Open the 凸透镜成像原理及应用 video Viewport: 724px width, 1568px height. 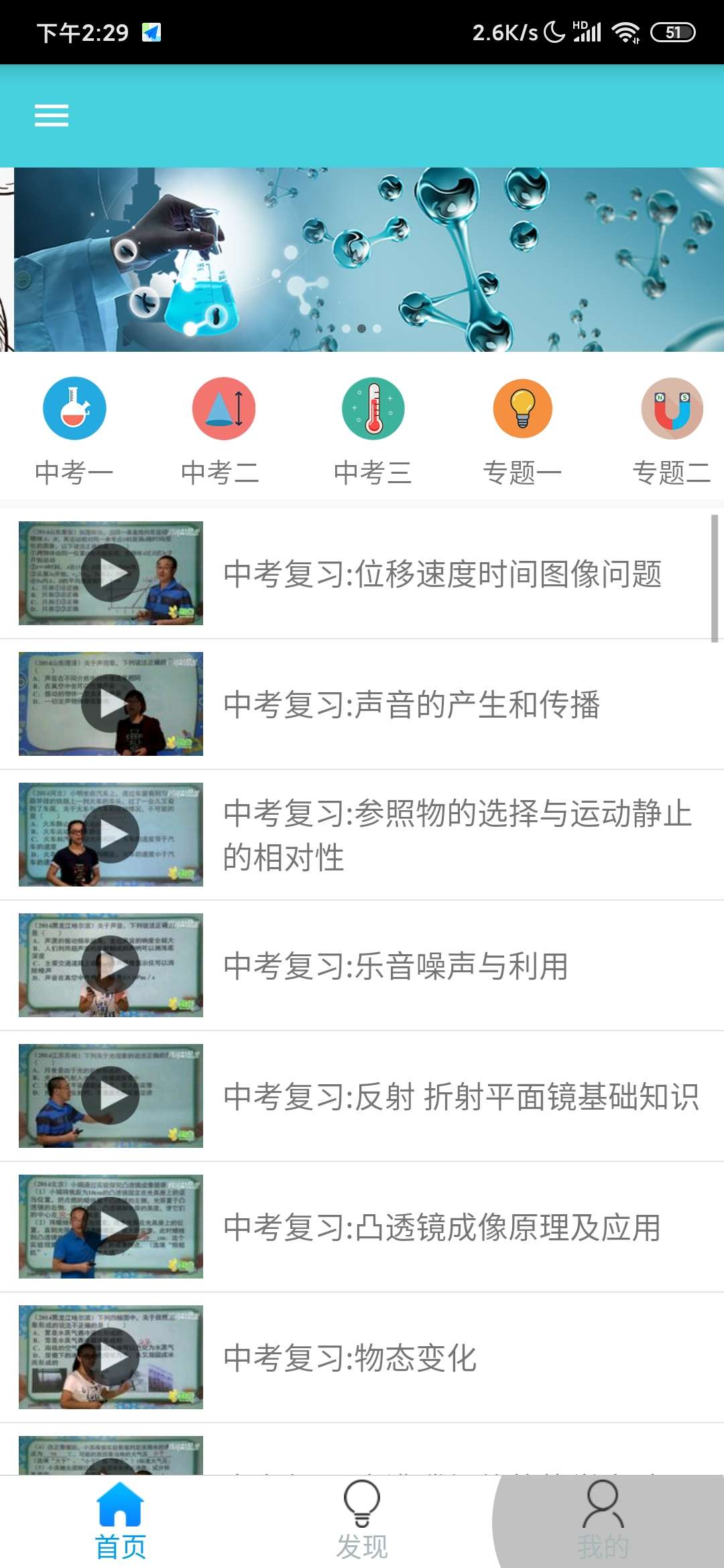(x=362, y=1227)
